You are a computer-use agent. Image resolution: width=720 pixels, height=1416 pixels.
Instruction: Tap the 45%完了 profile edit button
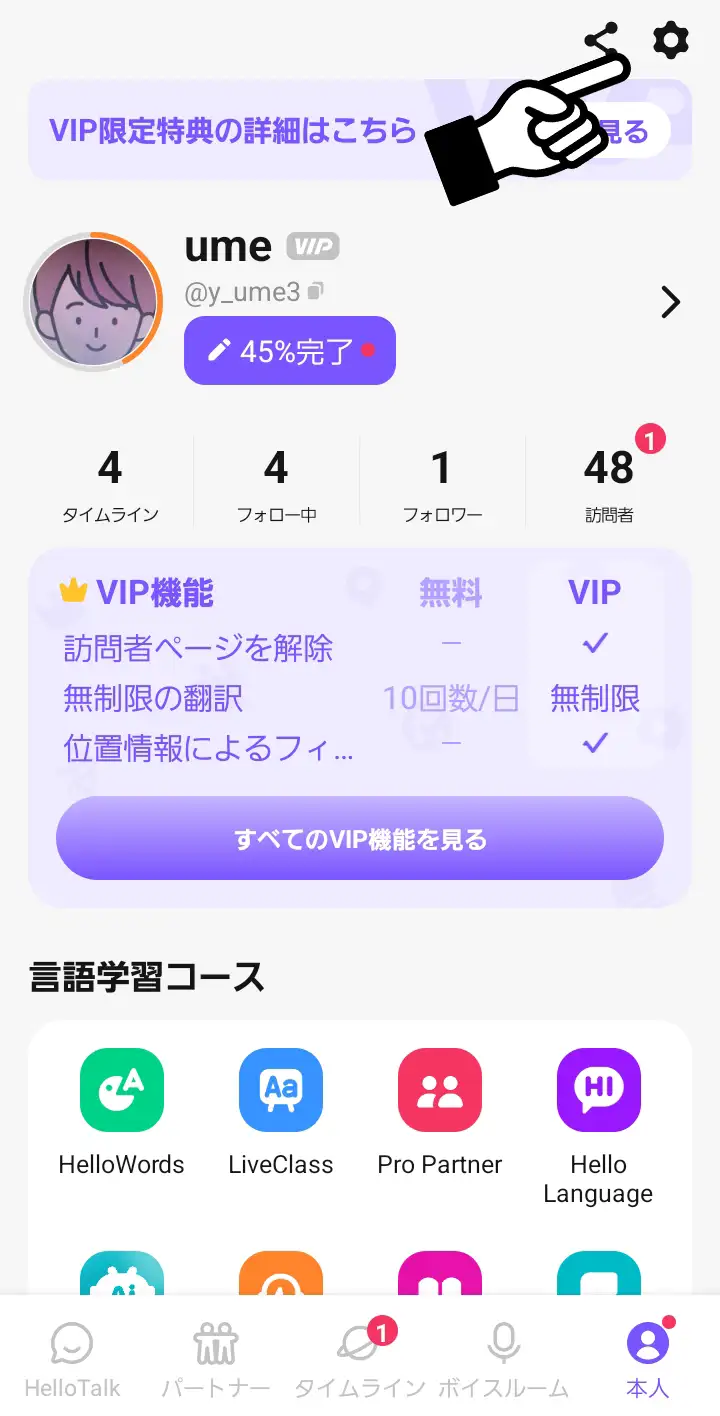point(290,351)
